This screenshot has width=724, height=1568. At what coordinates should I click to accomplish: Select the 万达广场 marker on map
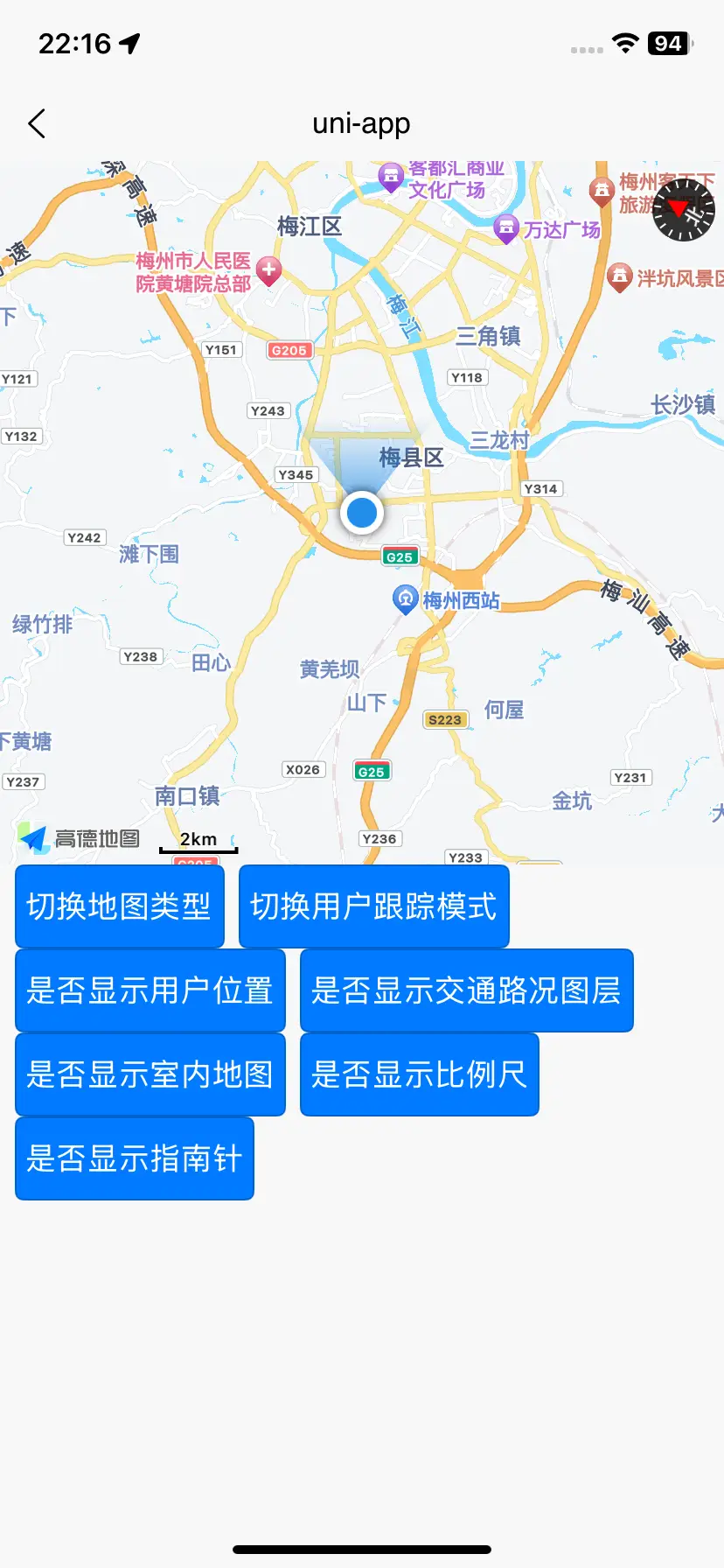point(506,228)
